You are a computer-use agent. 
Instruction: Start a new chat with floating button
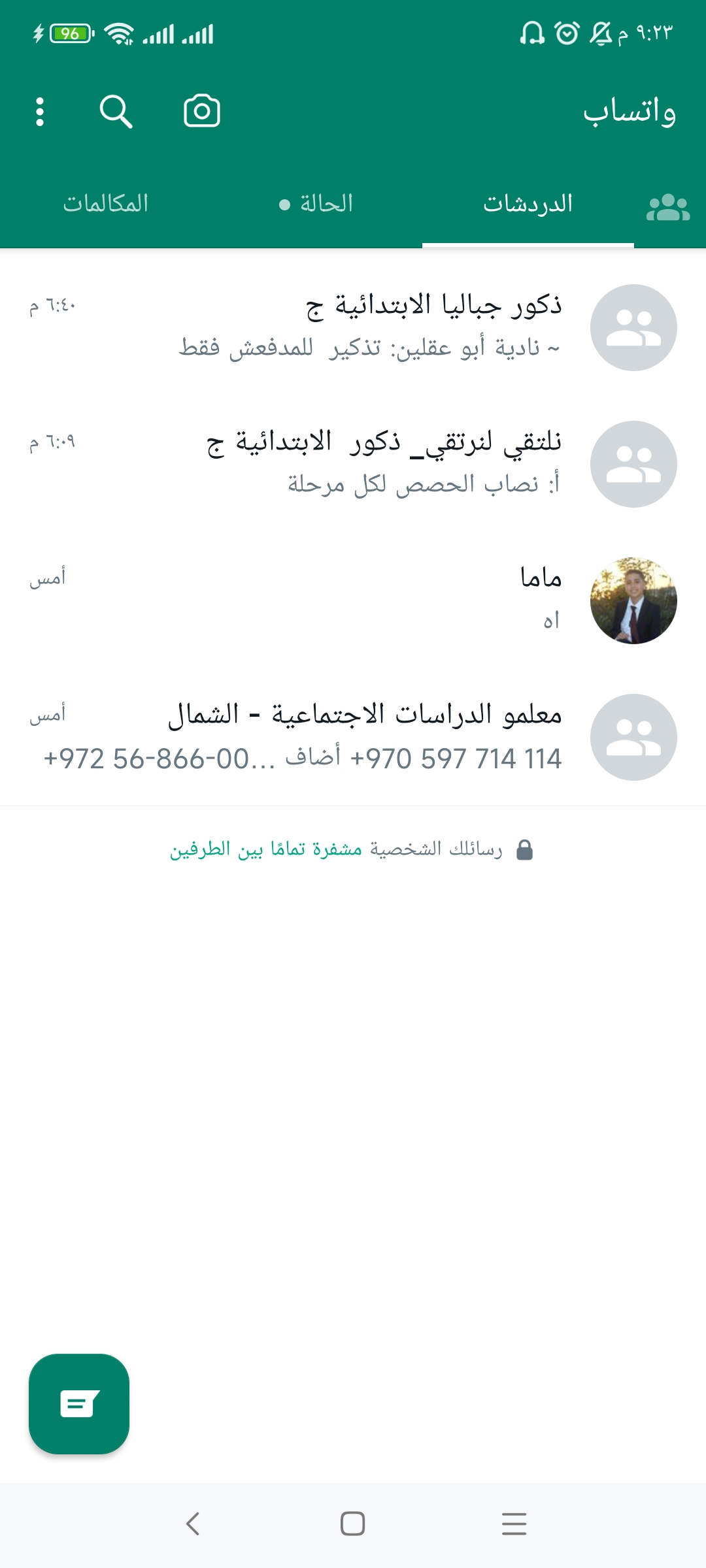(79, 1404)
